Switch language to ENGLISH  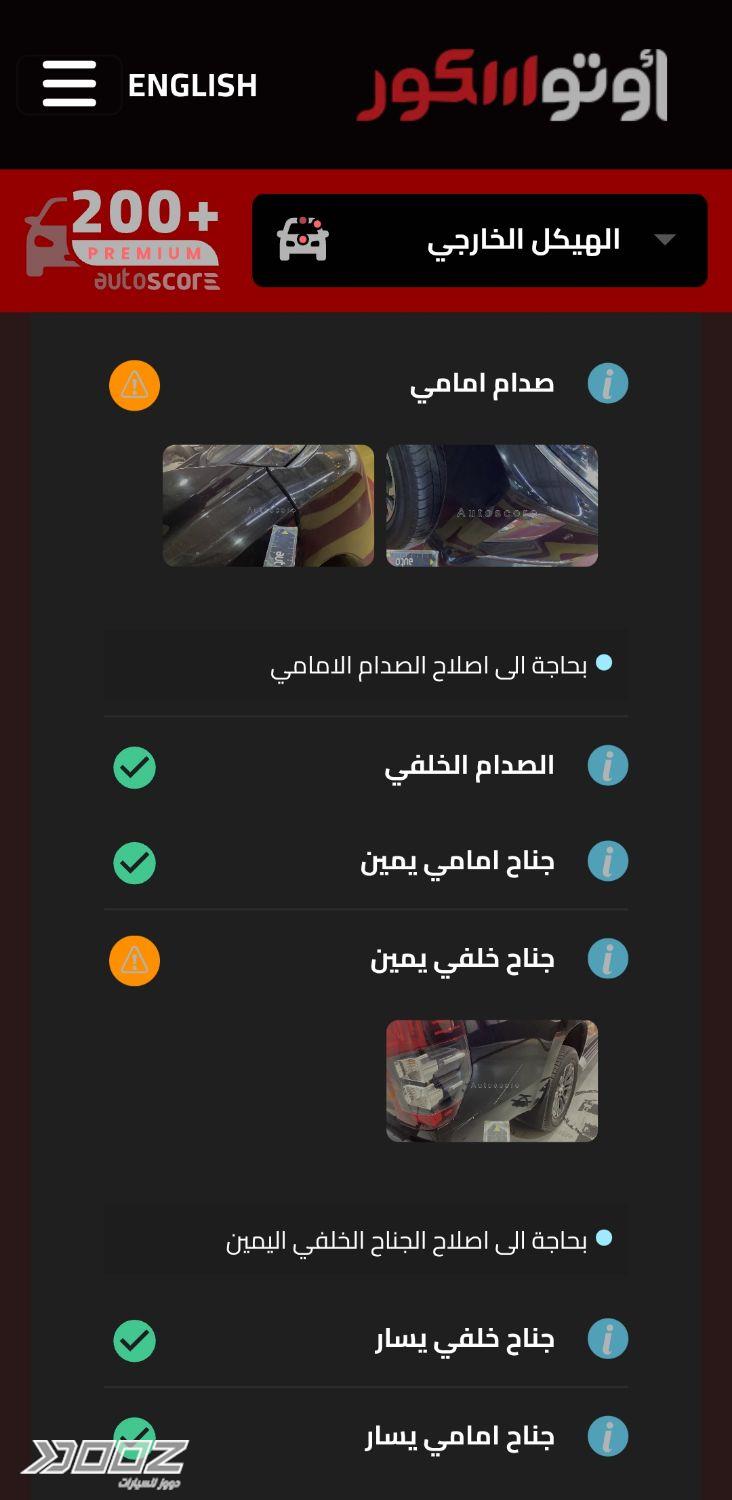pos(192,86)
